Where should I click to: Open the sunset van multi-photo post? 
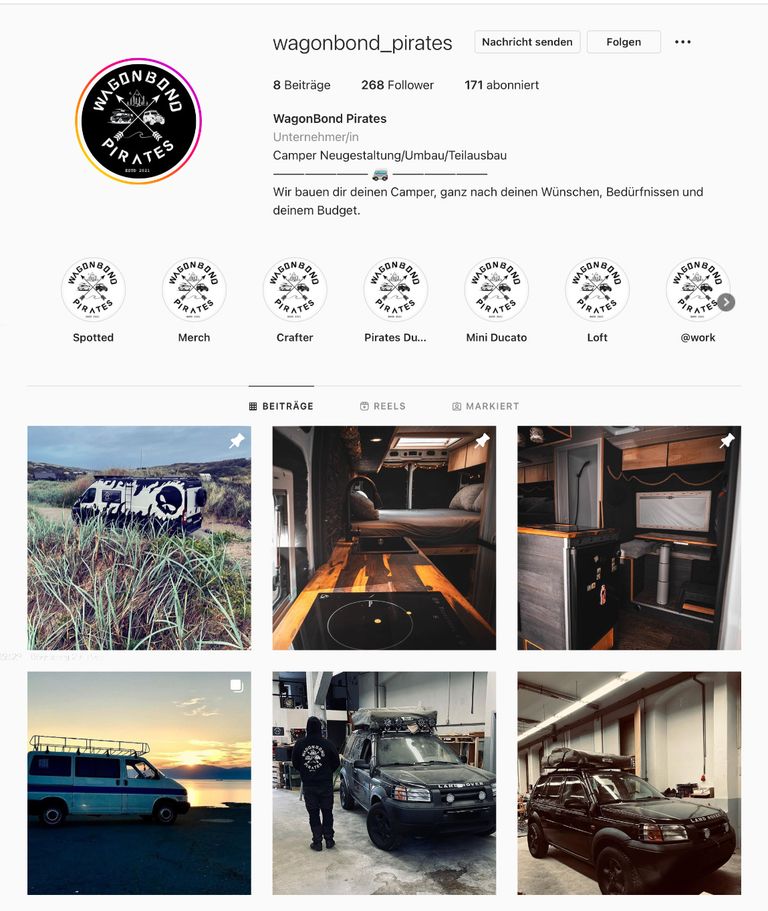click(139, 782)
